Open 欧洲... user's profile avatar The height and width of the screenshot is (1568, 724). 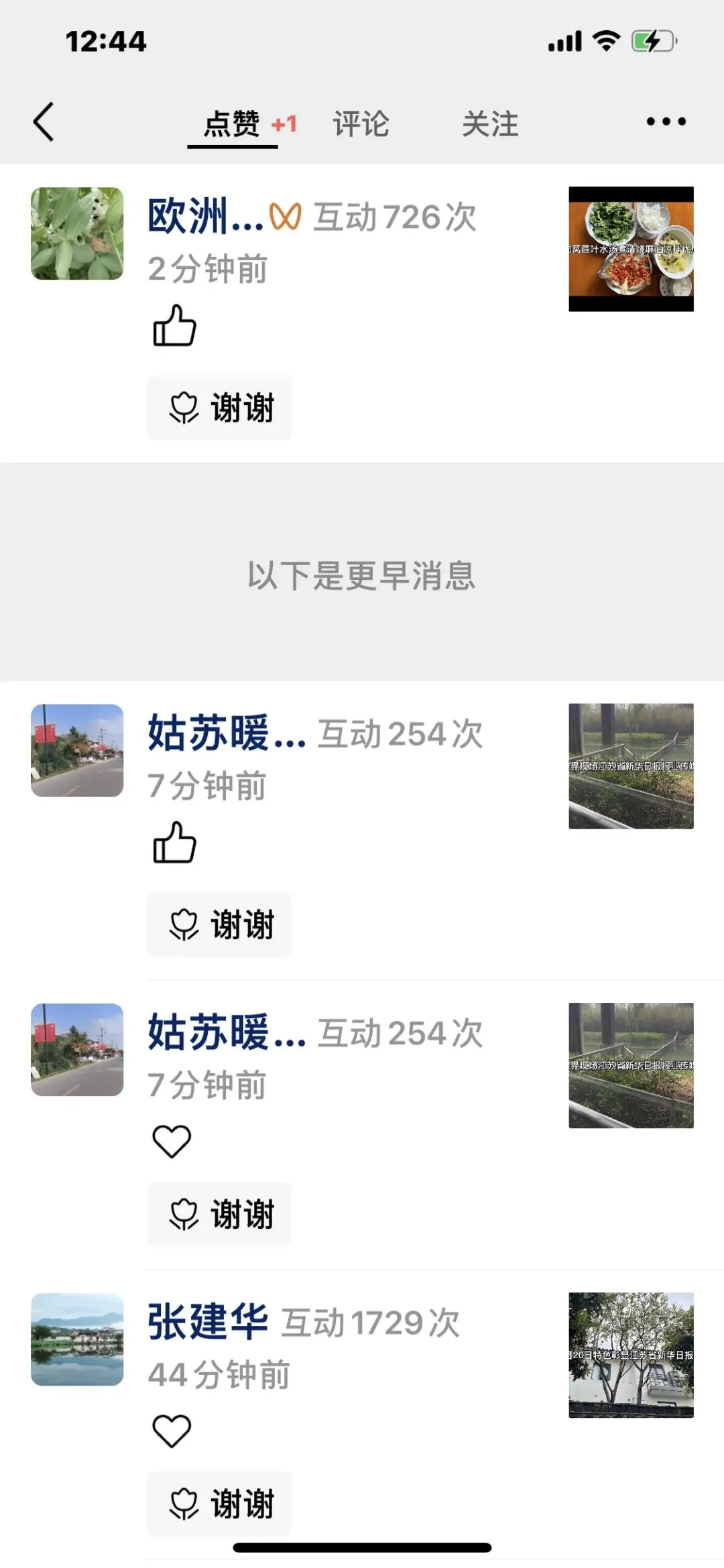(77, 233)
